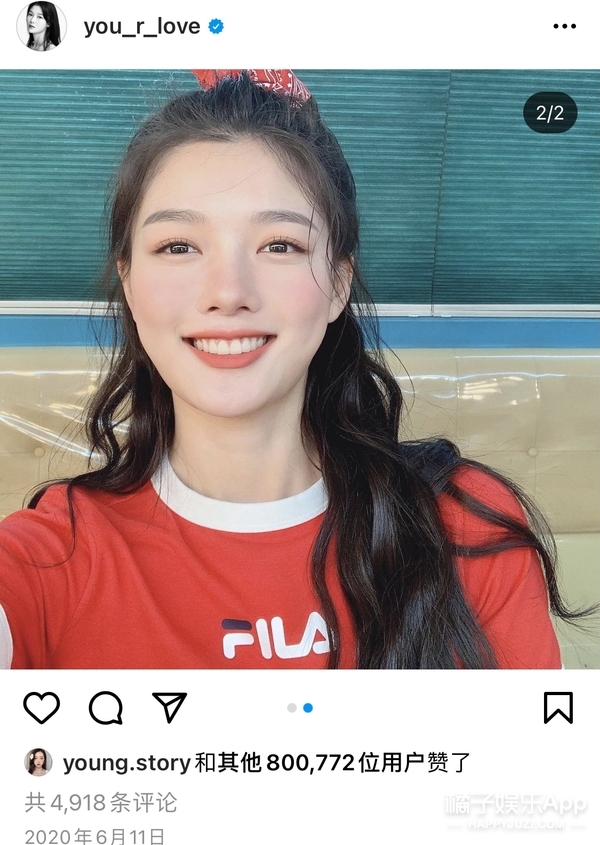Tap the carousel page indicator dots
Screen dimensions: 600x845
(x=299, y=707)
